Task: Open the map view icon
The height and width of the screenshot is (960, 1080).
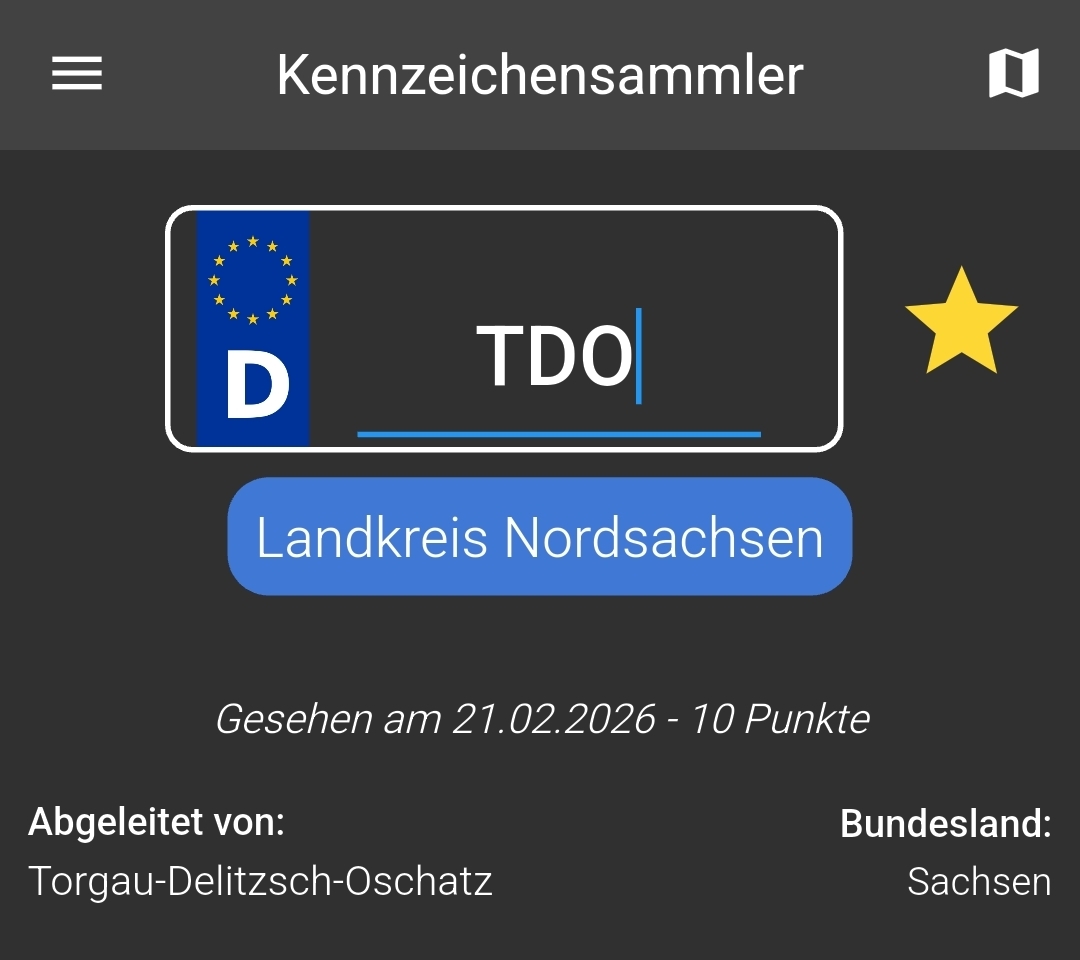Action: tap(1013, 74)
